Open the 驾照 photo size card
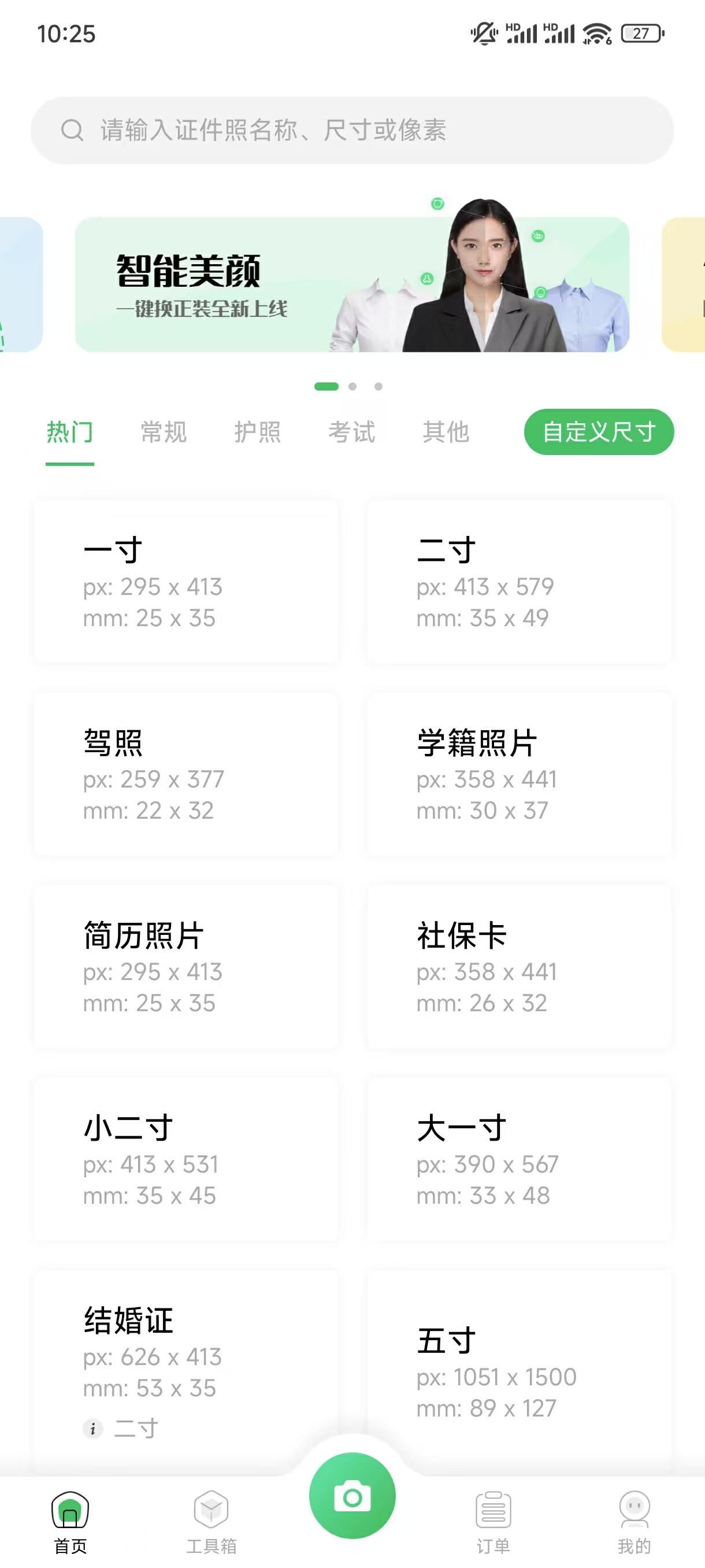The width and height of the screenshot is (705, 1568). pyautogui.click(x=186, y=774)
